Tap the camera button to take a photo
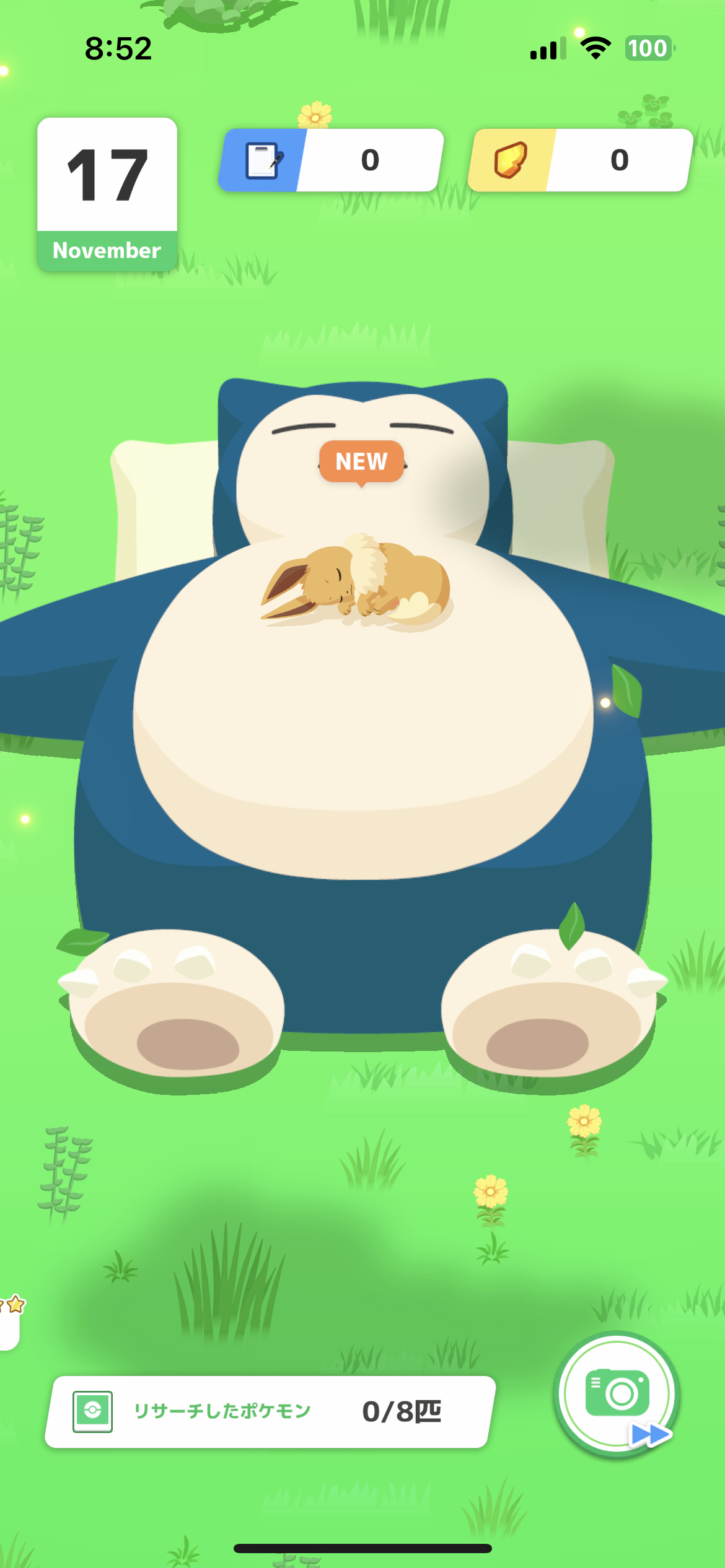The height and width of the screenshot is (1568, 725). [617, 1395]
